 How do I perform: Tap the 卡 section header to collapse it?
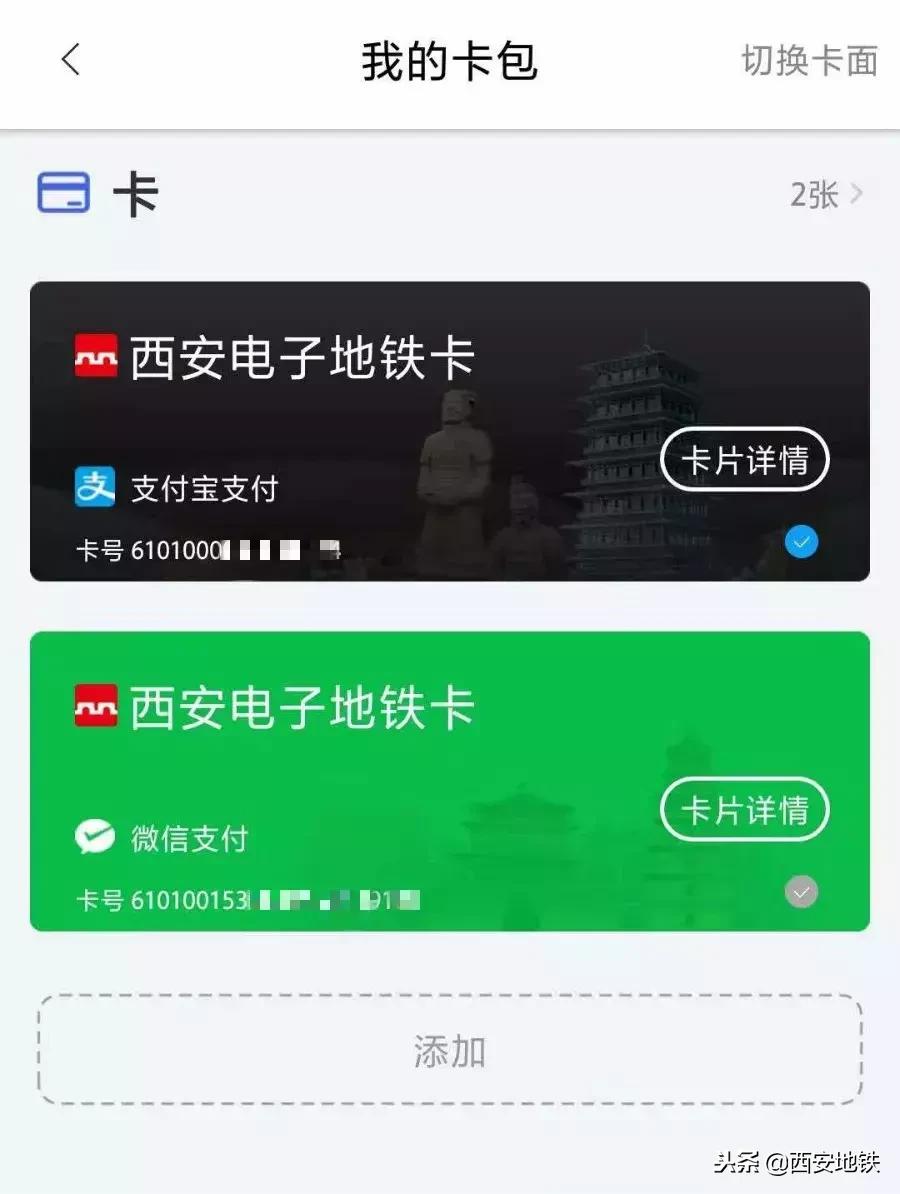click(x=135, y=192)
